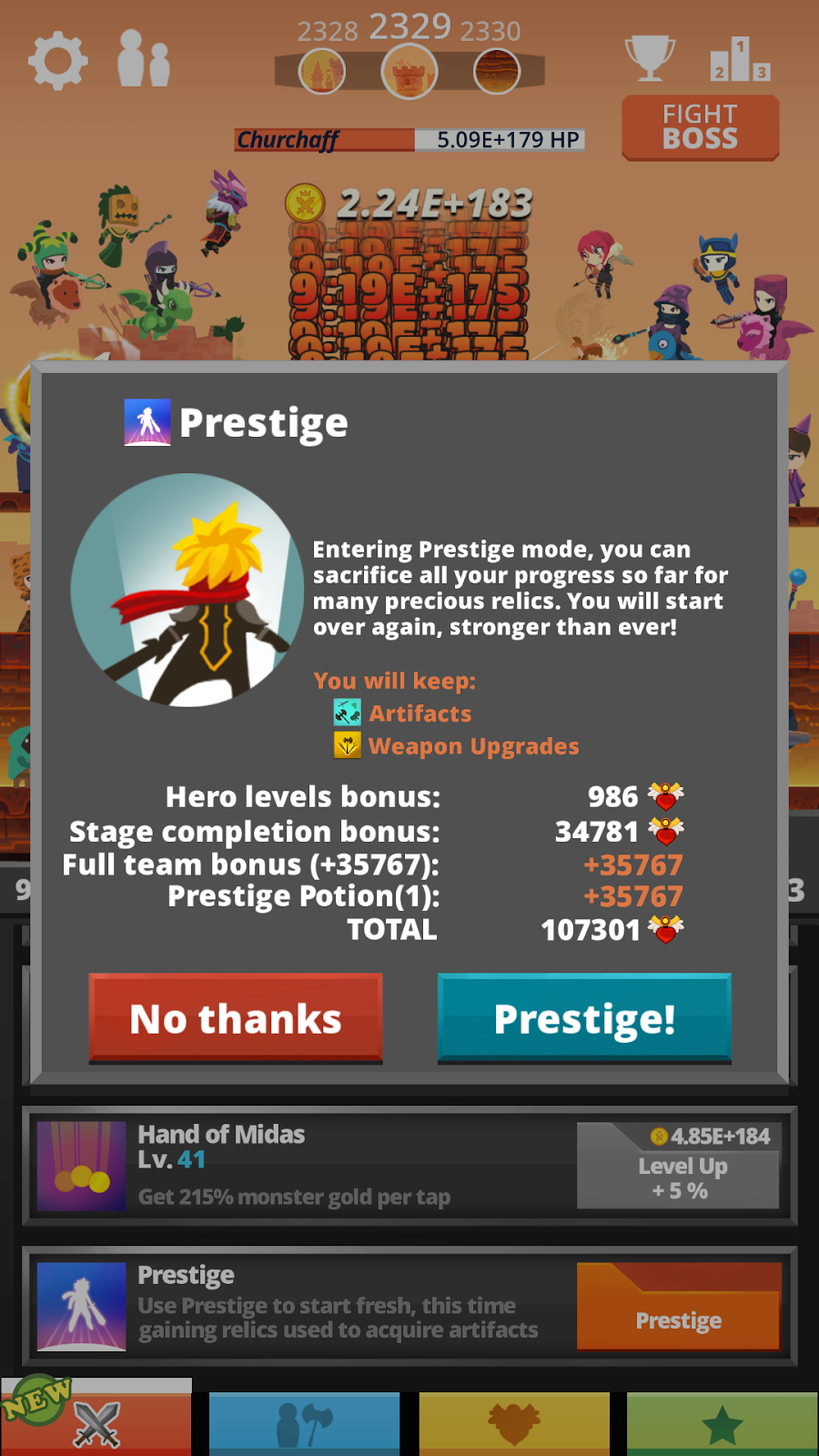Screen dimensions: 819x1456
Task: Switch to the crossed swords tab
Action: click(x=96, y=1423)
